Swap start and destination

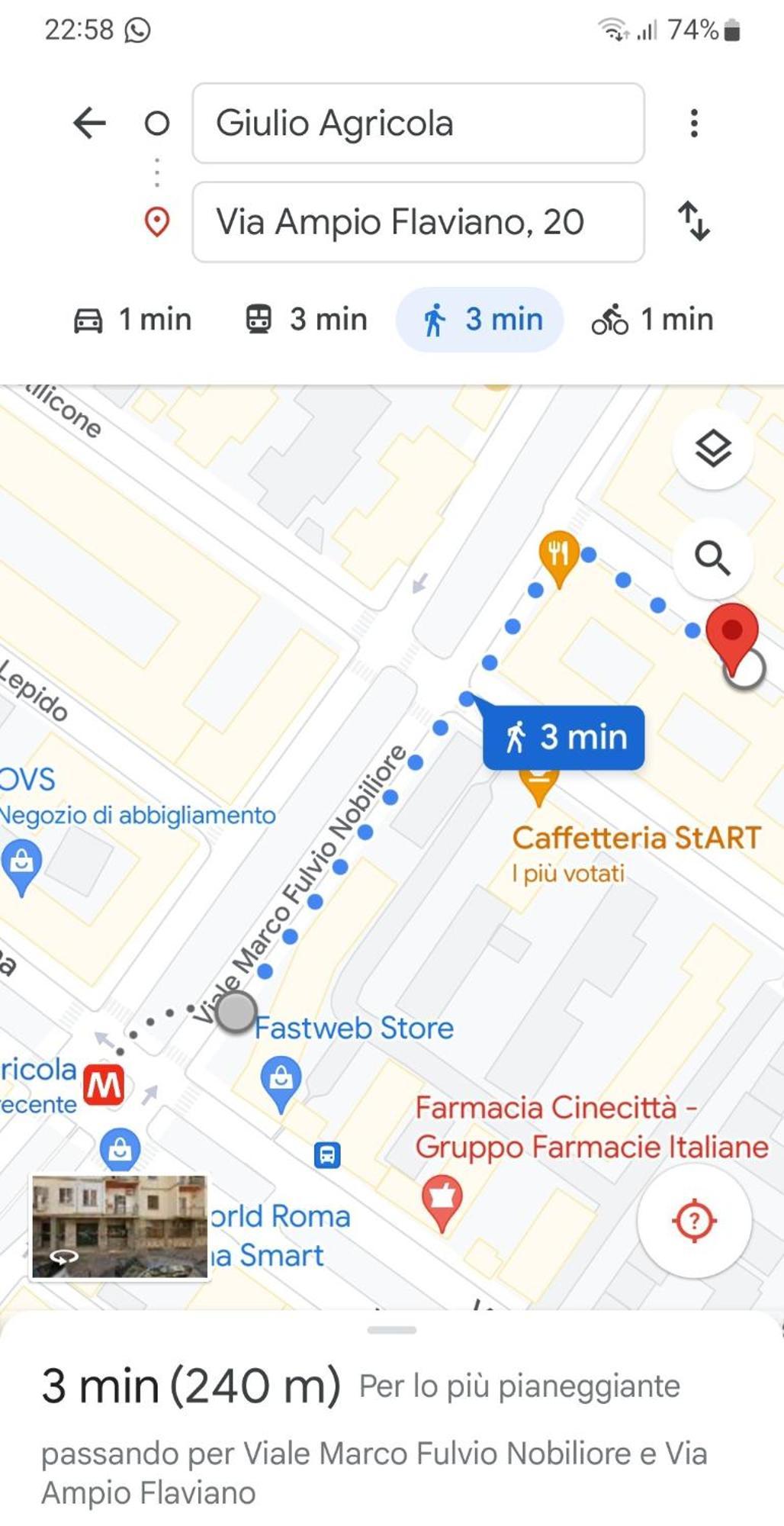693,221
